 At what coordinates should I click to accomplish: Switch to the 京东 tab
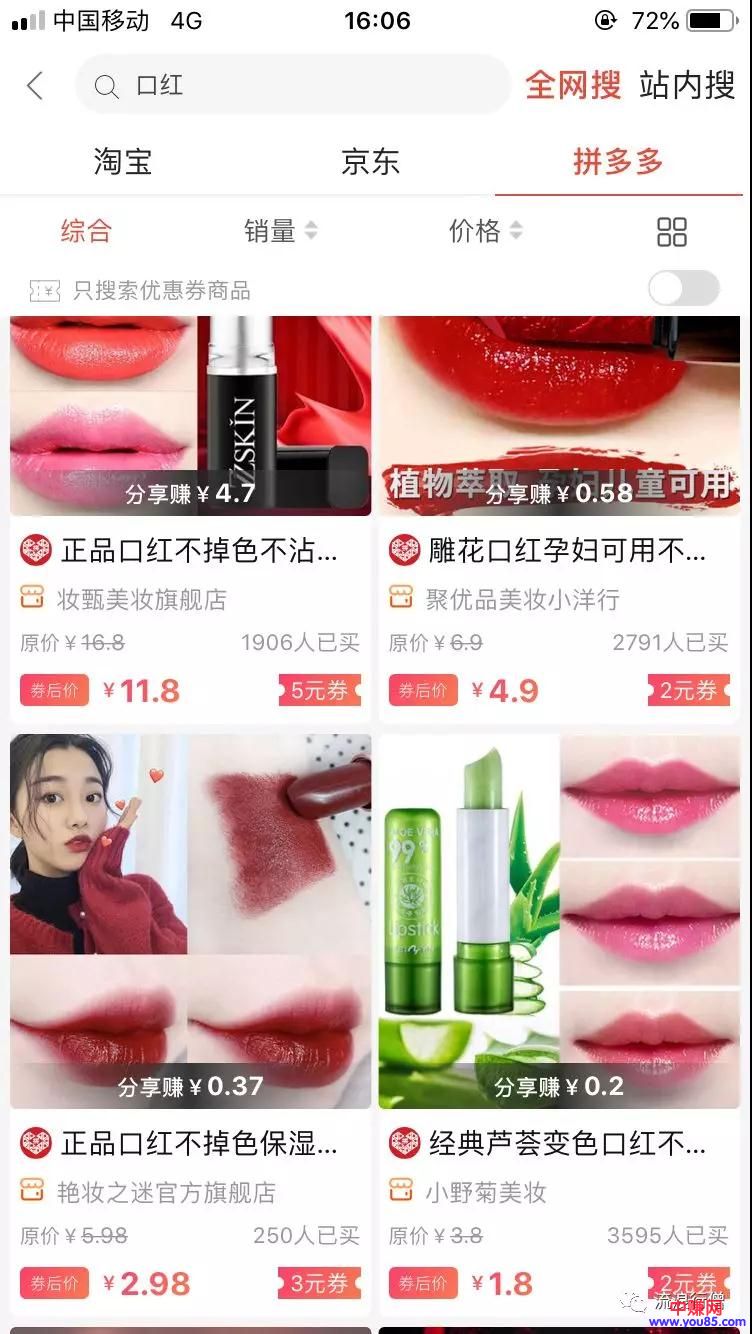[370, 162]
